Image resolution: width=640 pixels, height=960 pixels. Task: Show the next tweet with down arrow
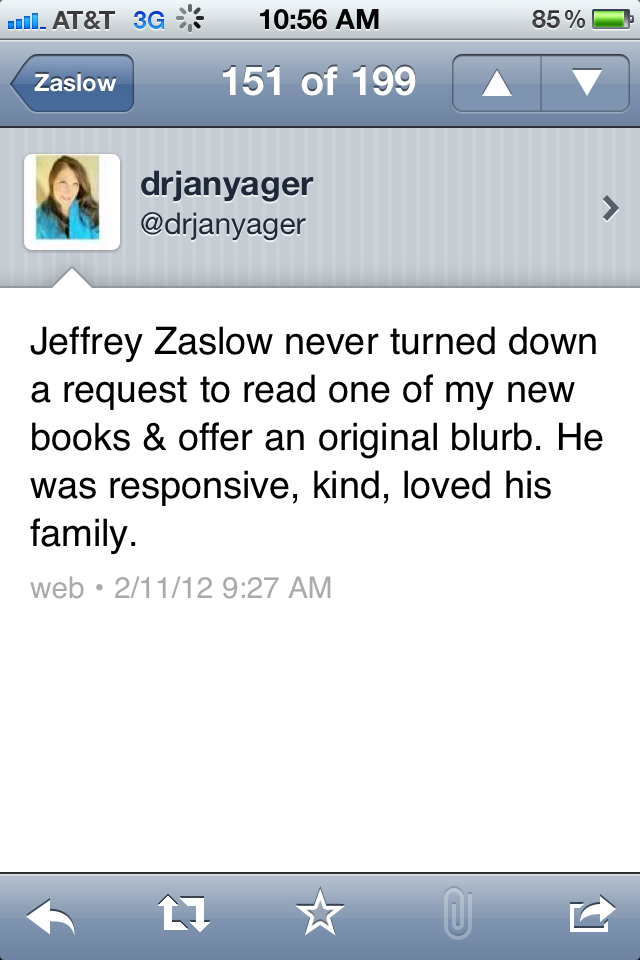pyautogui.click(x=584, y=84)
